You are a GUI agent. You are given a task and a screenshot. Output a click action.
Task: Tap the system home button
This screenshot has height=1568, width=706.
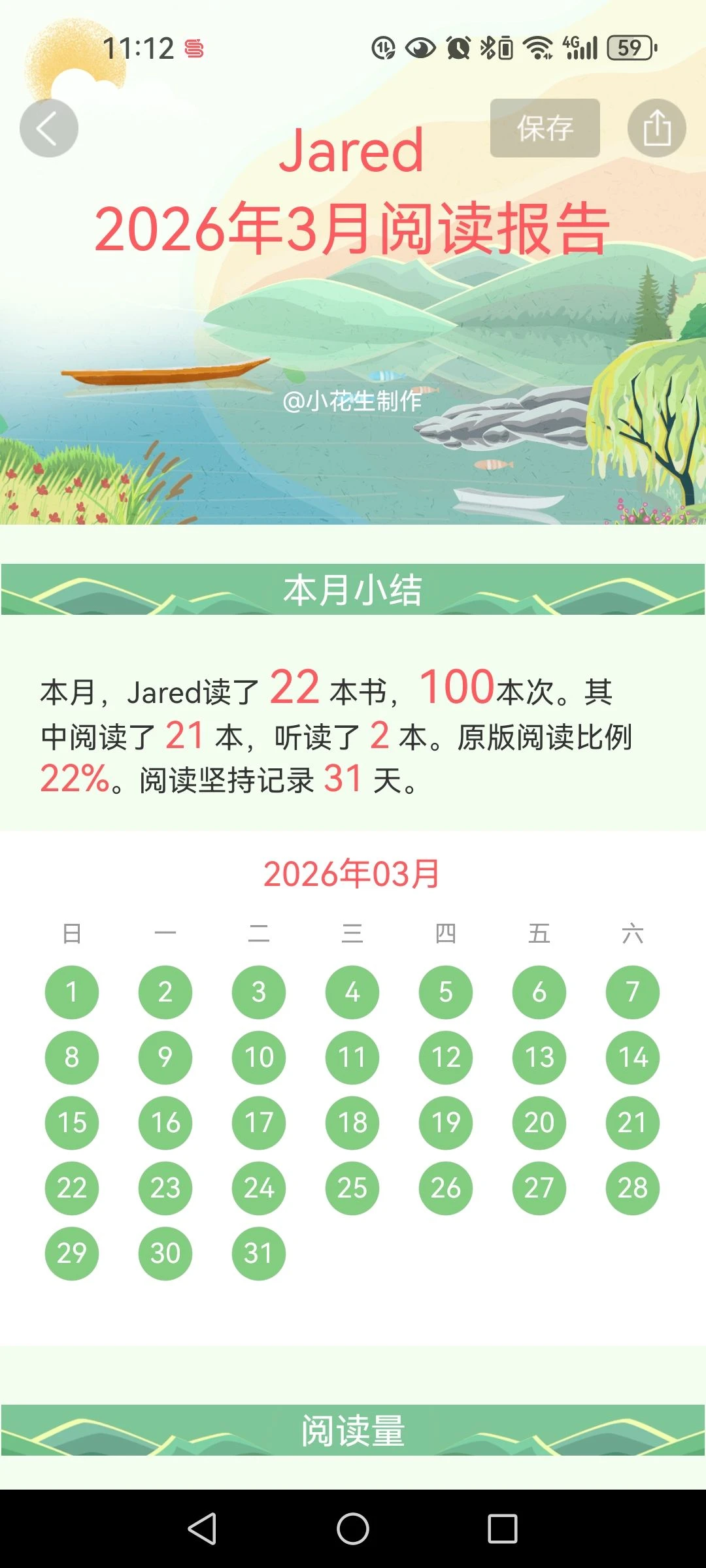[353, 1529]
